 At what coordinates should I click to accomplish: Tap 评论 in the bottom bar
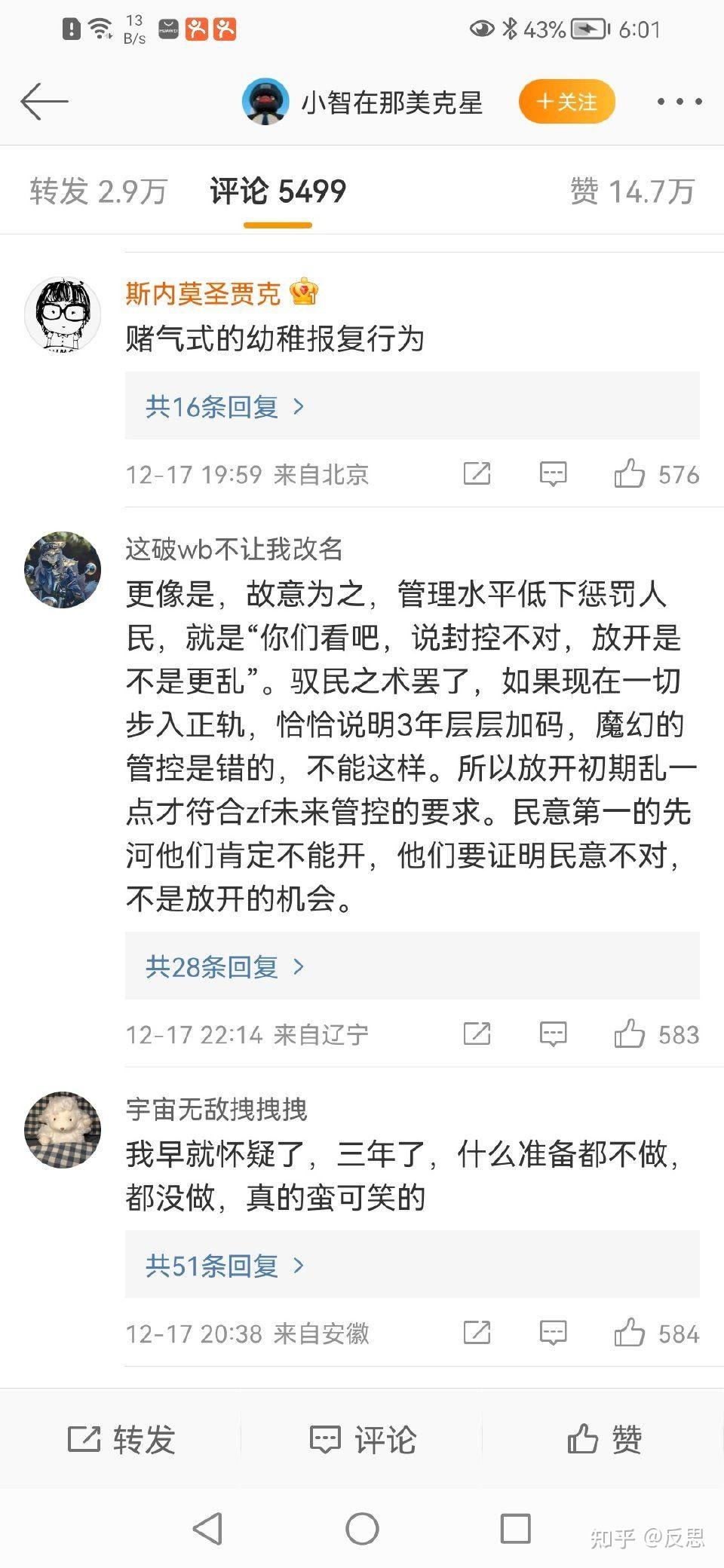(x=362, y=1439)
